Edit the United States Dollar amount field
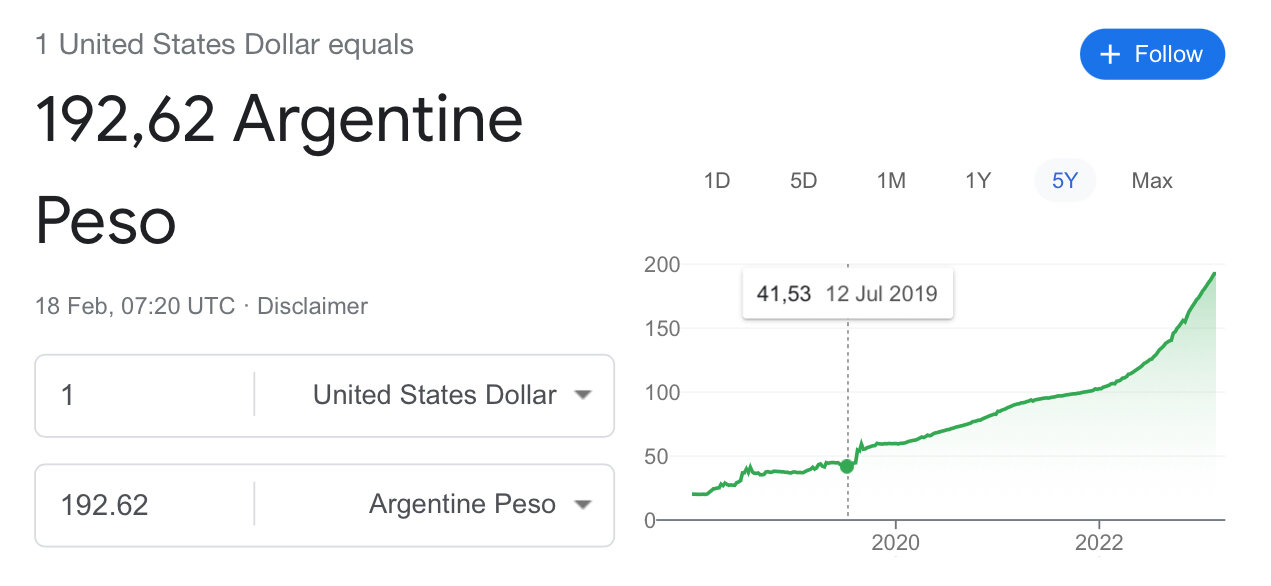Screen dimensions: 1271x586 (145, 396)
